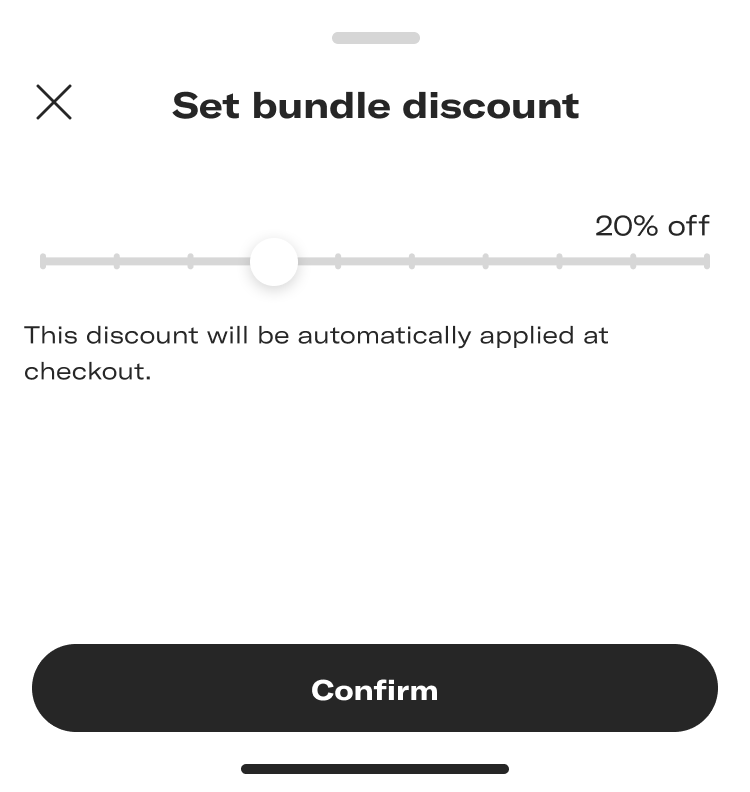The image size is (750, 792).
Task: Close the Set bundle discount sheet
Action: tap(54, 102)
